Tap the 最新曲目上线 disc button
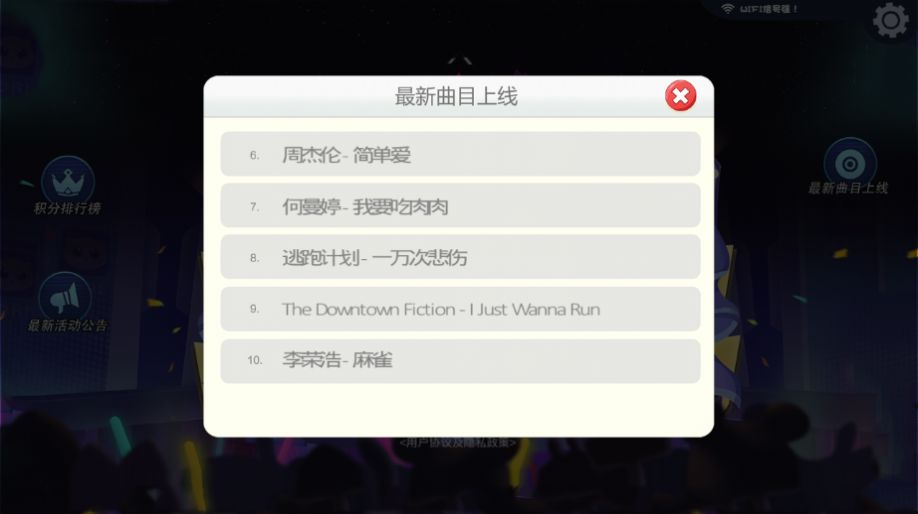Image resolution: width=918 pixels, height=514 pixels. click(850, 163)
